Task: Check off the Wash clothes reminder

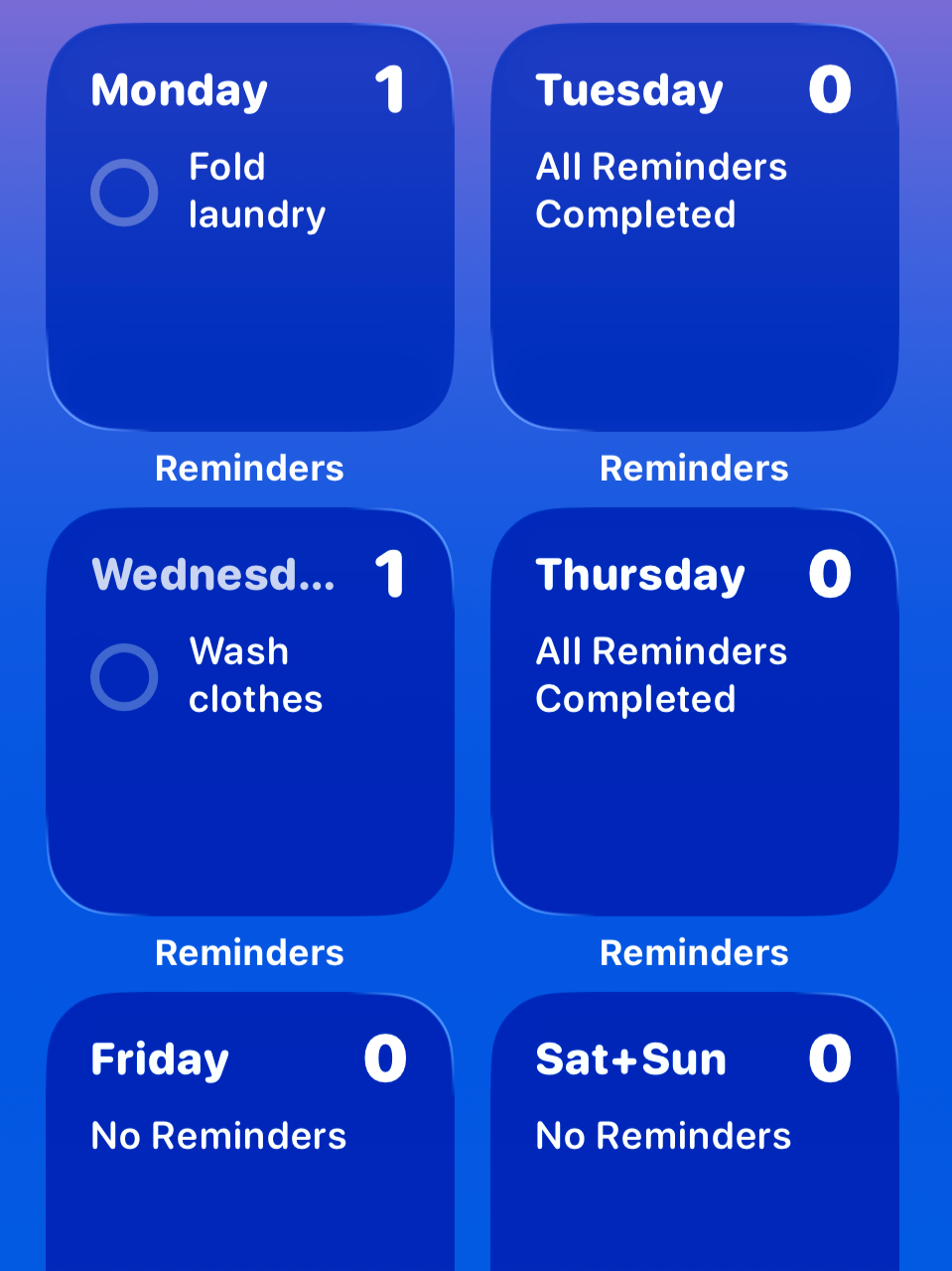Action: (x=124, y=677)
